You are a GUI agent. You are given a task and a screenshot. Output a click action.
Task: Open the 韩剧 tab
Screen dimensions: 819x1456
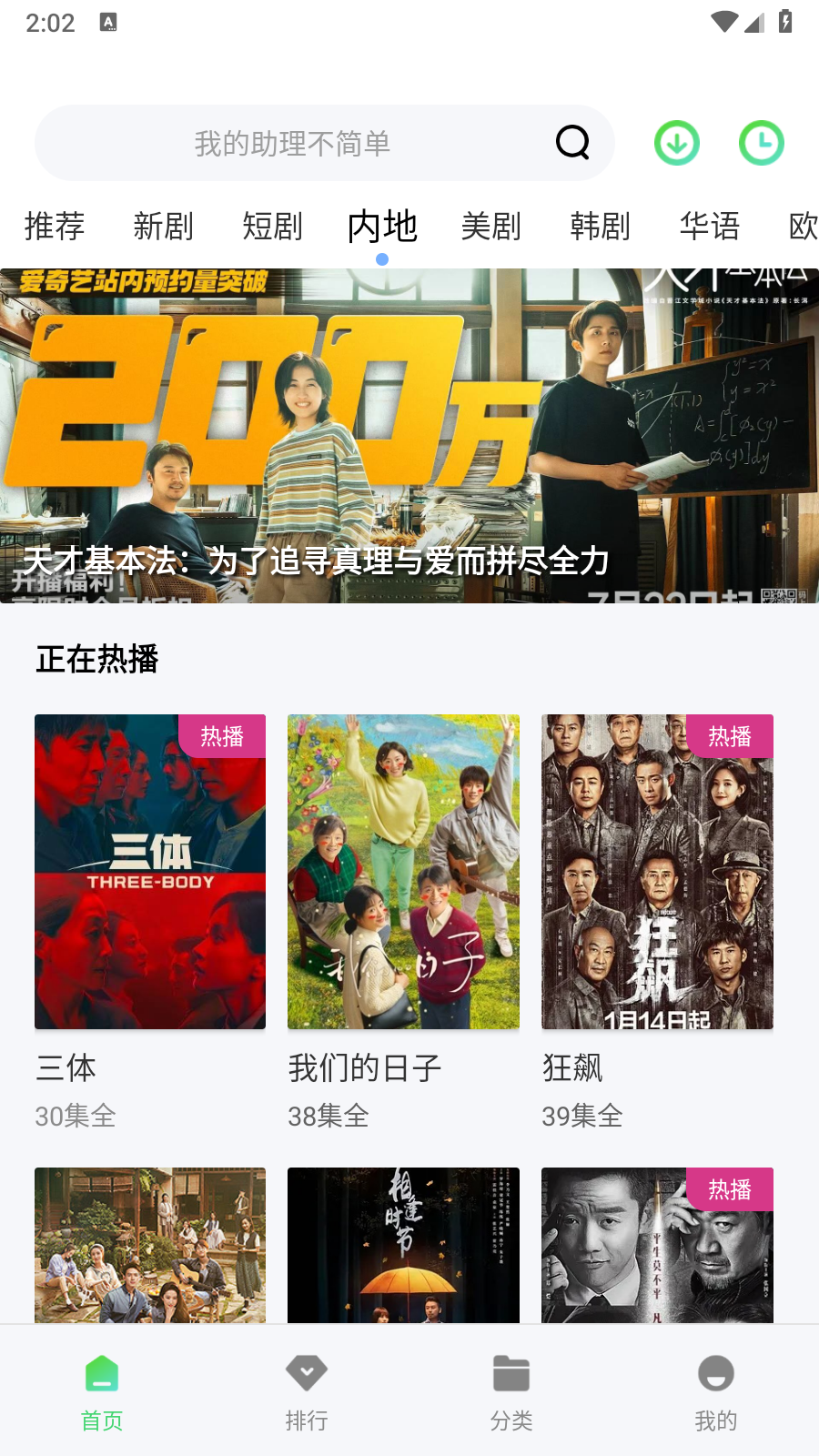(599, 227)
